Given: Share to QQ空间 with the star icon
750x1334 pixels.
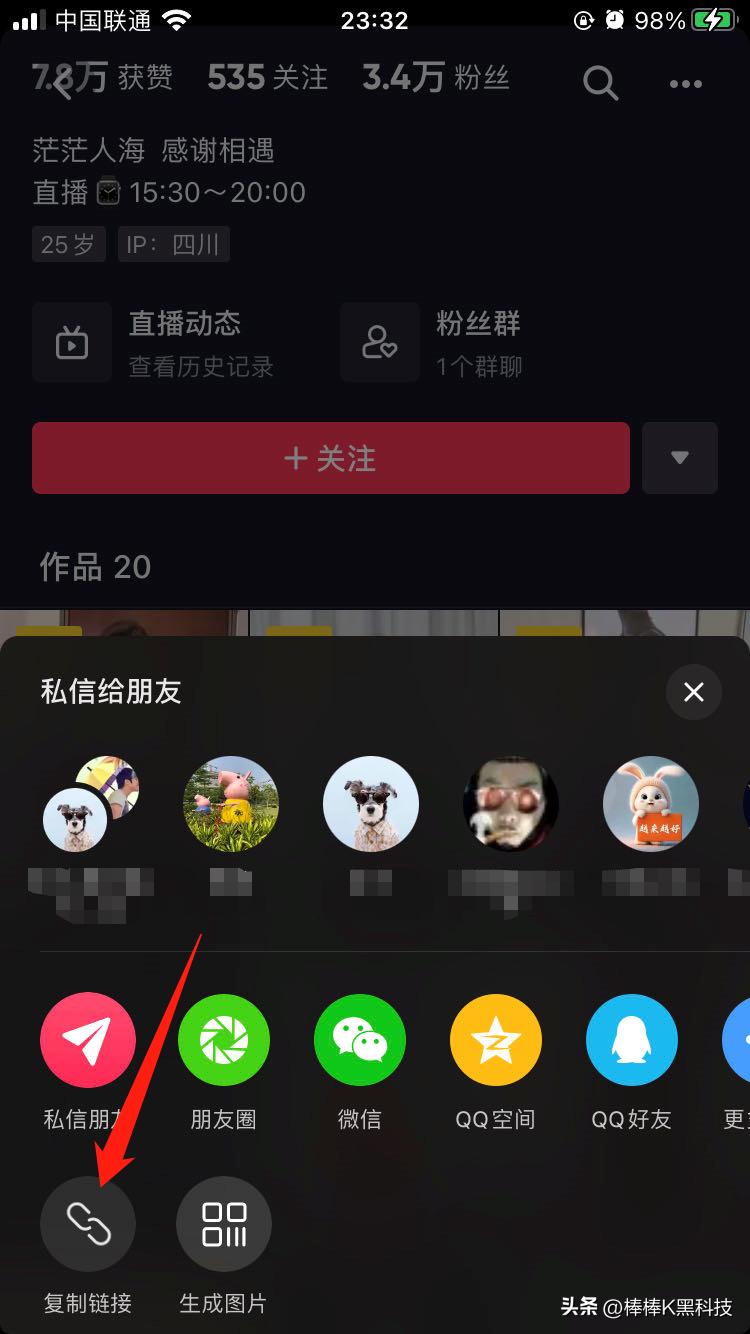Looking at the screenshot, I should pos(496,1040).
